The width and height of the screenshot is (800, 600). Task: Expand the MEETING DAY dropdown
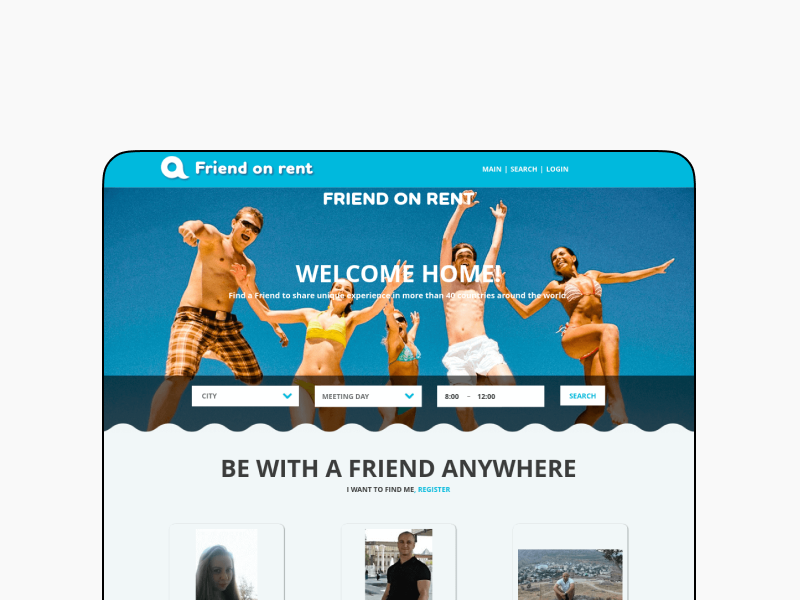click(x=367, y=396)
